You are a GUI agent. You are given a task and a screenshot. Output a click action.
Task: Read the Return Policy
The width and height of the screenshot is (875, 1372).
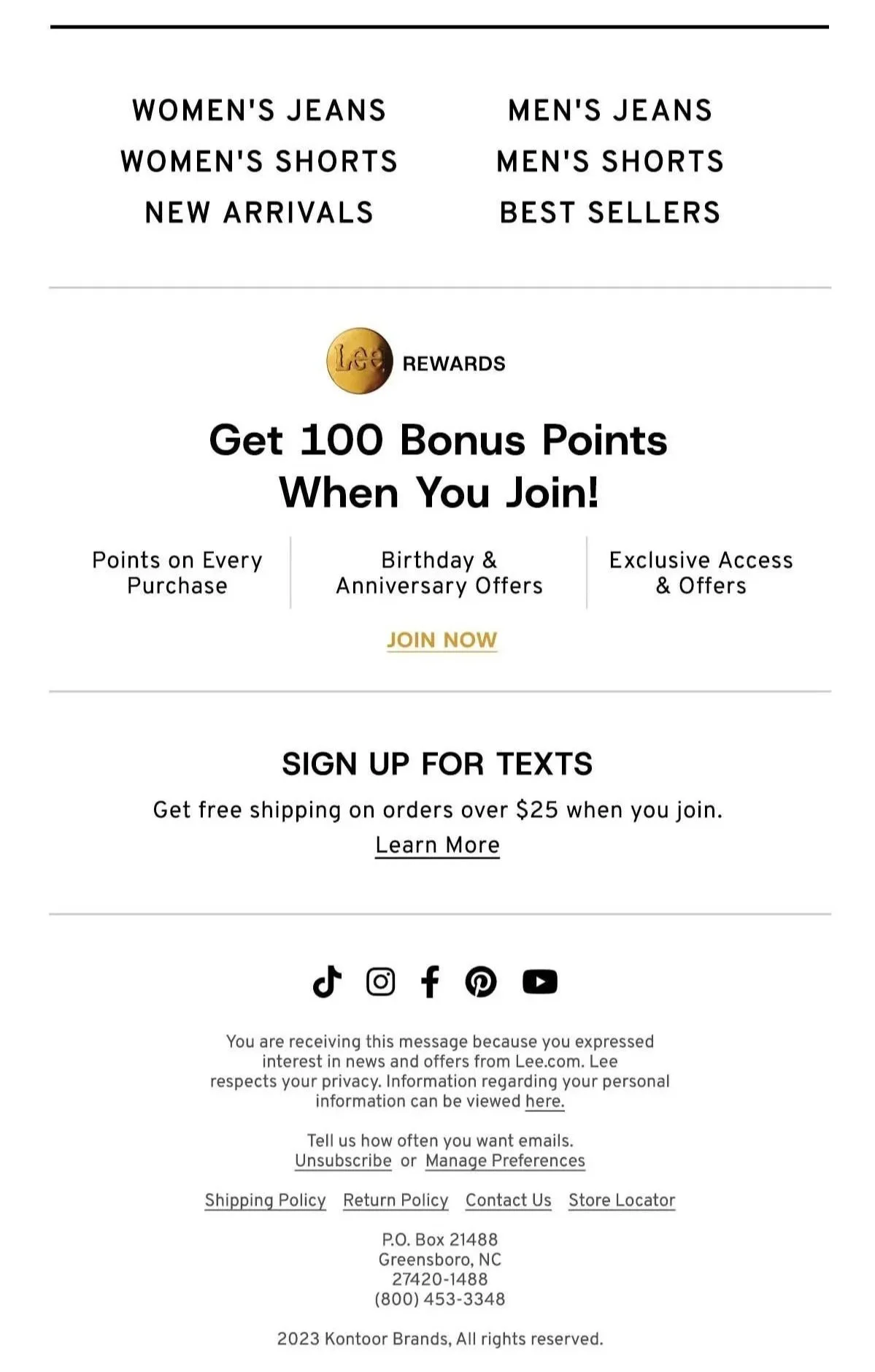[396, 1200]
